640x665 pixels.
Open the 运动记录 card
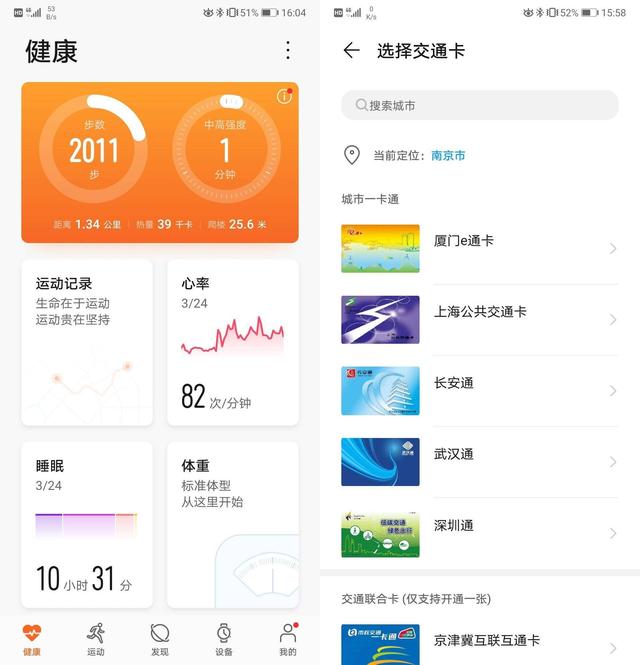(87, 341)
